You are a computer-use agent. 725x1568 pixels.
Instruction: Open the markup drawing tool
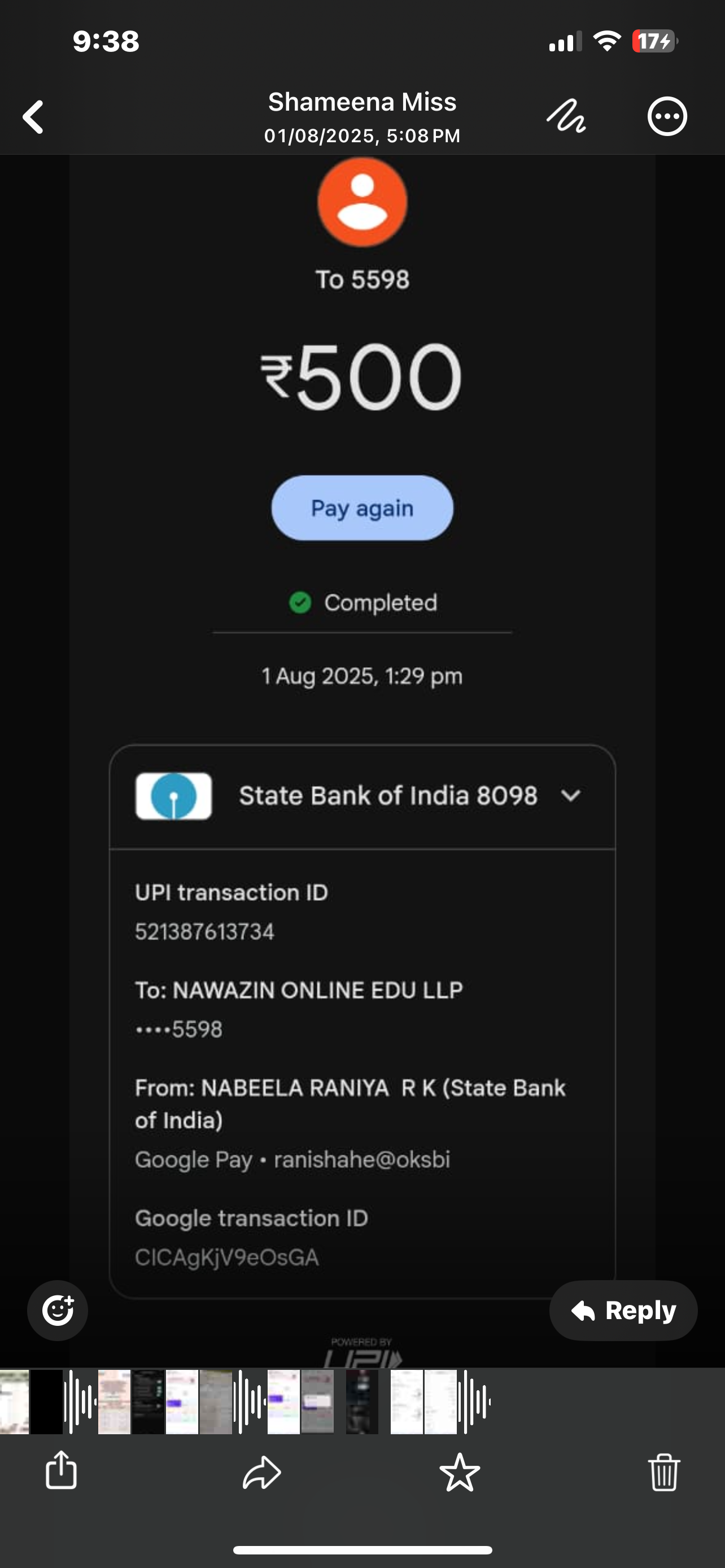(x=566, y=116)
